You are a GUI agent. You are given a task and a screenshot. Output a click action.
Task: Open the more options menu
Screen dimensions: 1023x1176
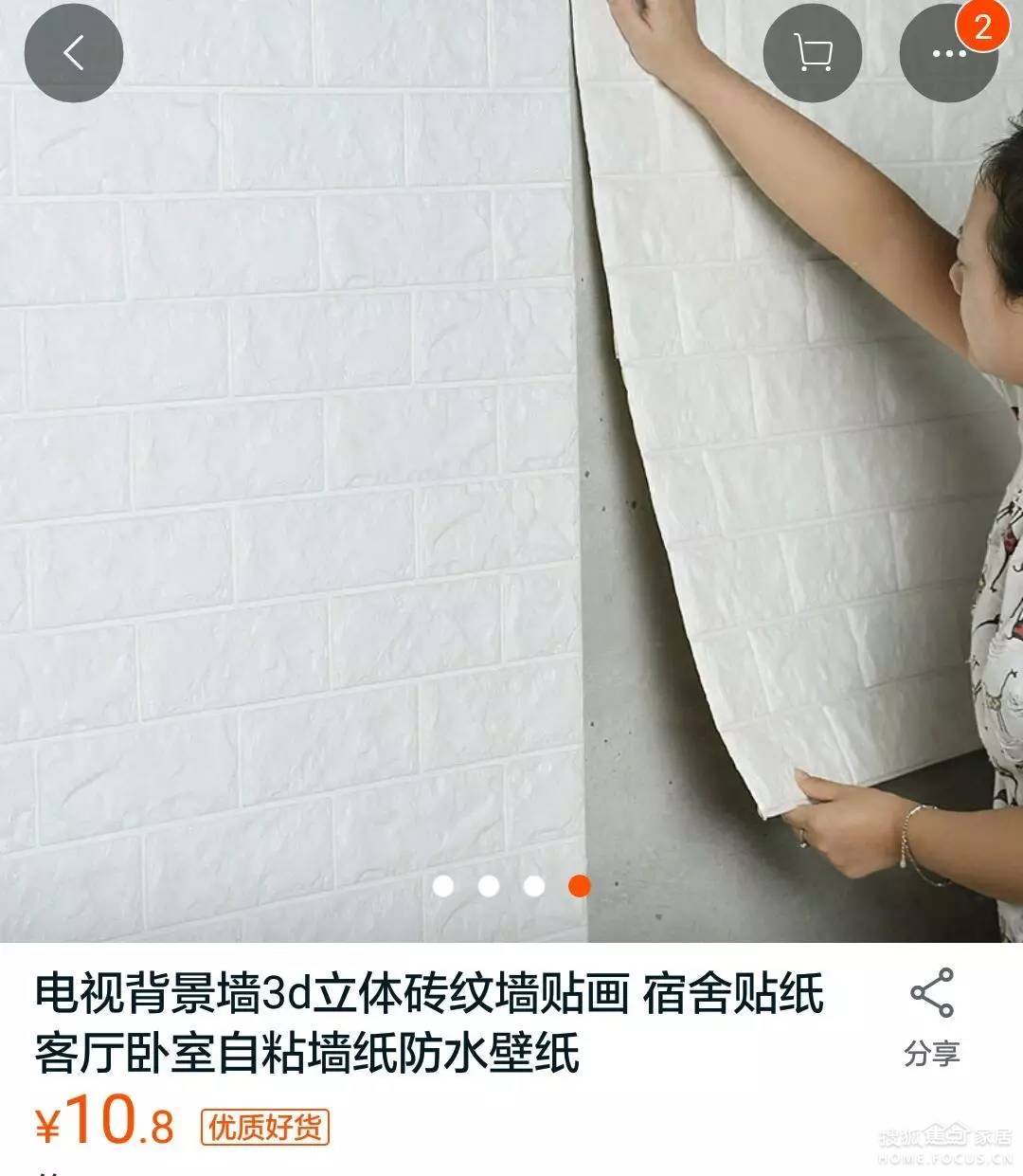947,55
